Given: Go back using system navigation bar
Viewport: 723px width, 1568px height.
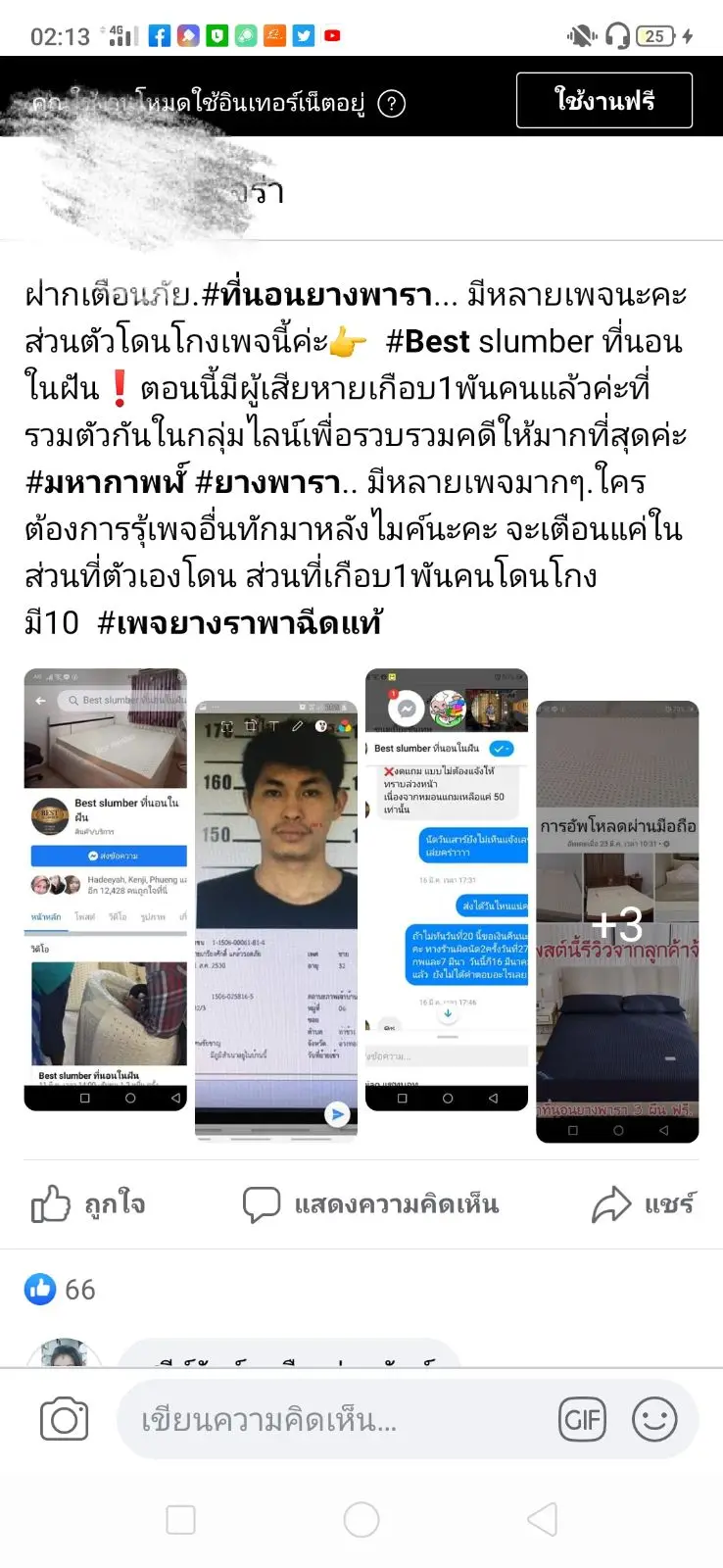Looking at the screenshot, I should [542, 1520].
